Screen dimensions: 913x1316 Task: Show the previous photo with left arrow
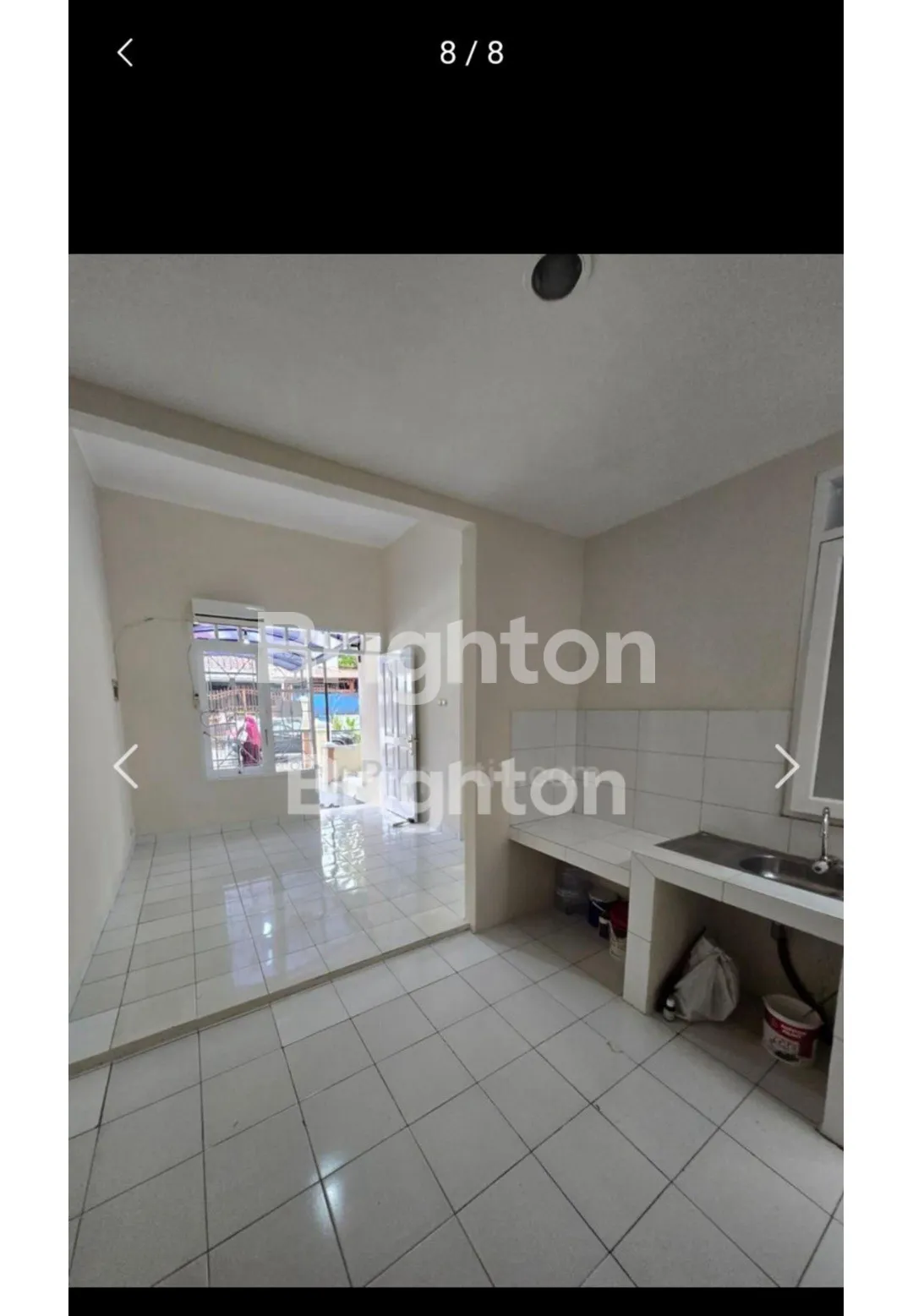coord(126,767)
